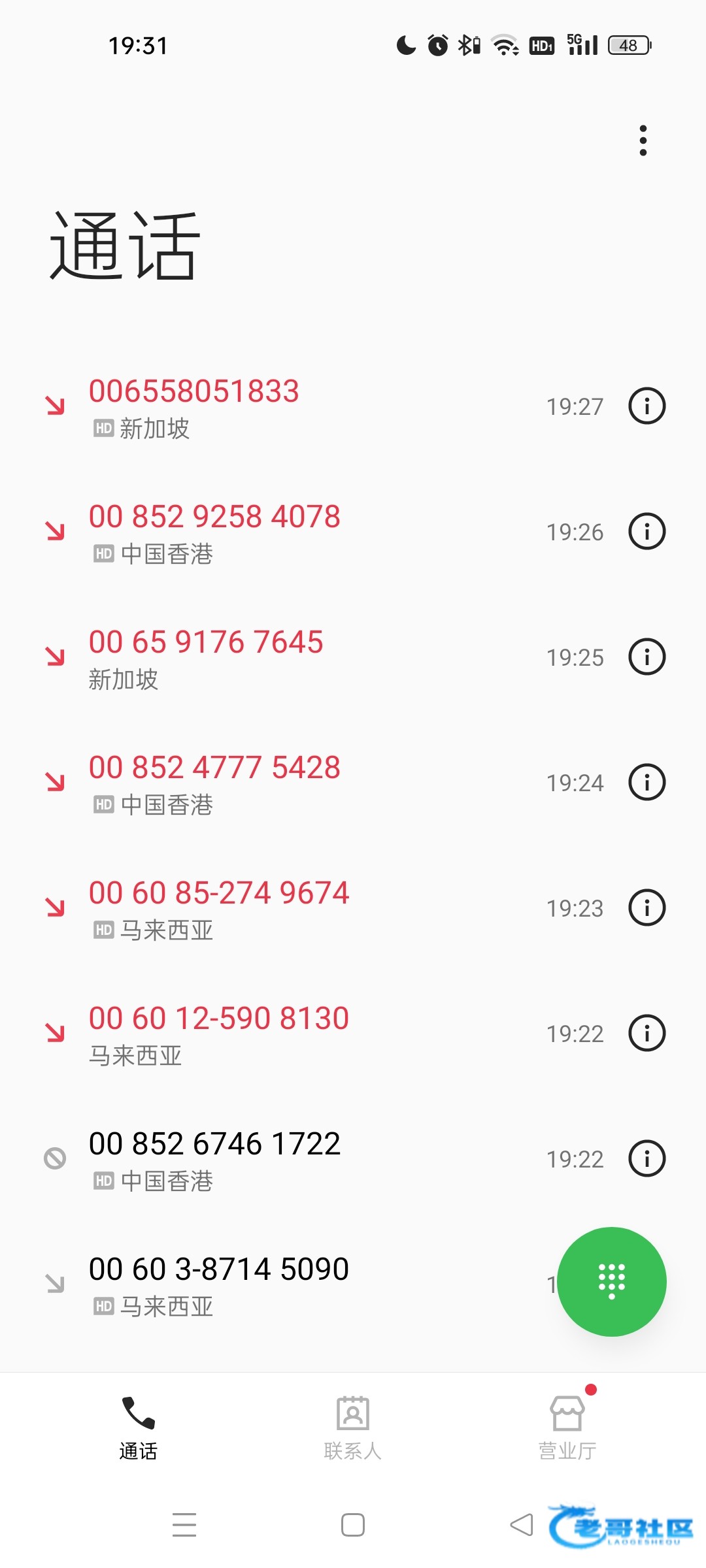The height and width of the screenshot is (1568, 706).
Task: Open the dial pad floating button
Action: coord(612,1282)
